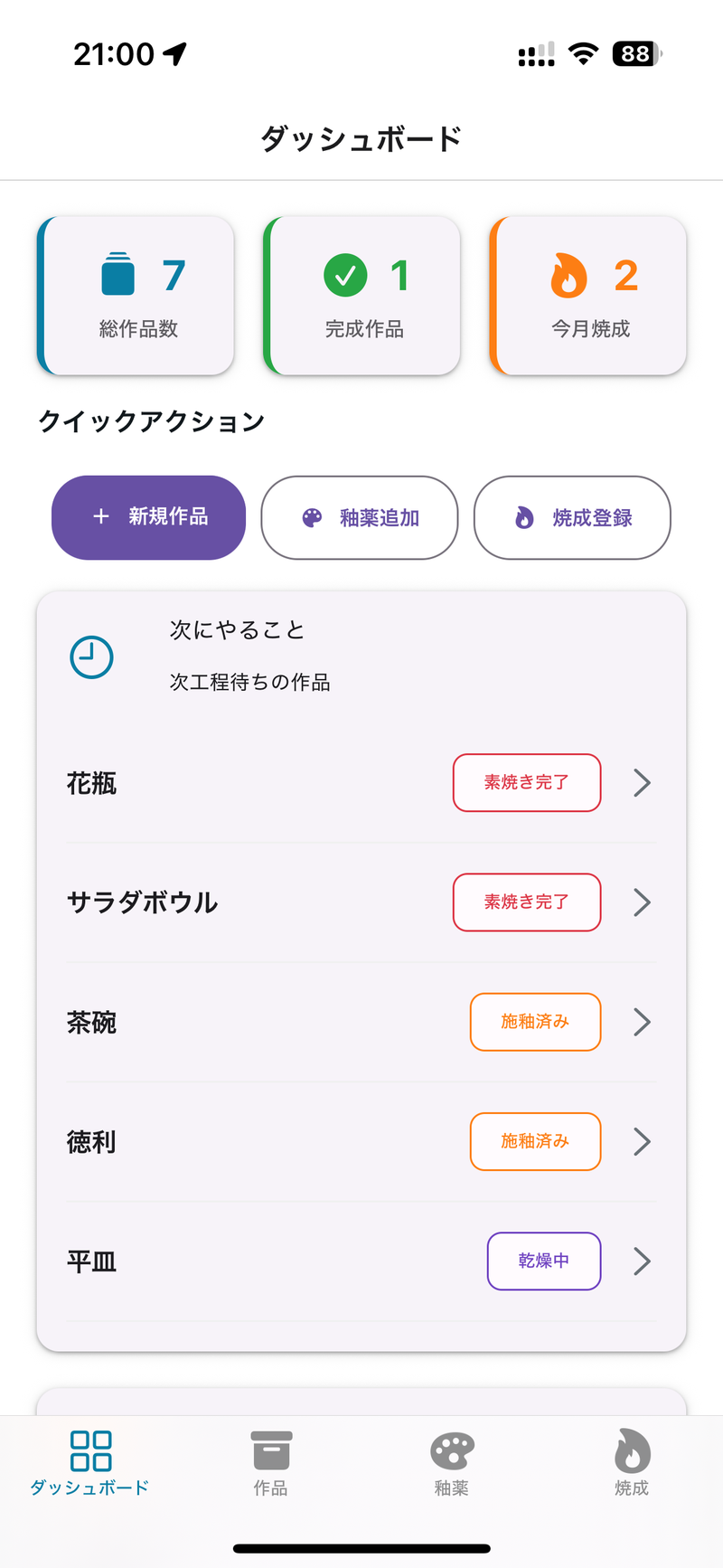This screenshot has height=1568, width=723.
Task: Tap the Wi-Fi indicator in the status bar
Action: tap(583, 52)
